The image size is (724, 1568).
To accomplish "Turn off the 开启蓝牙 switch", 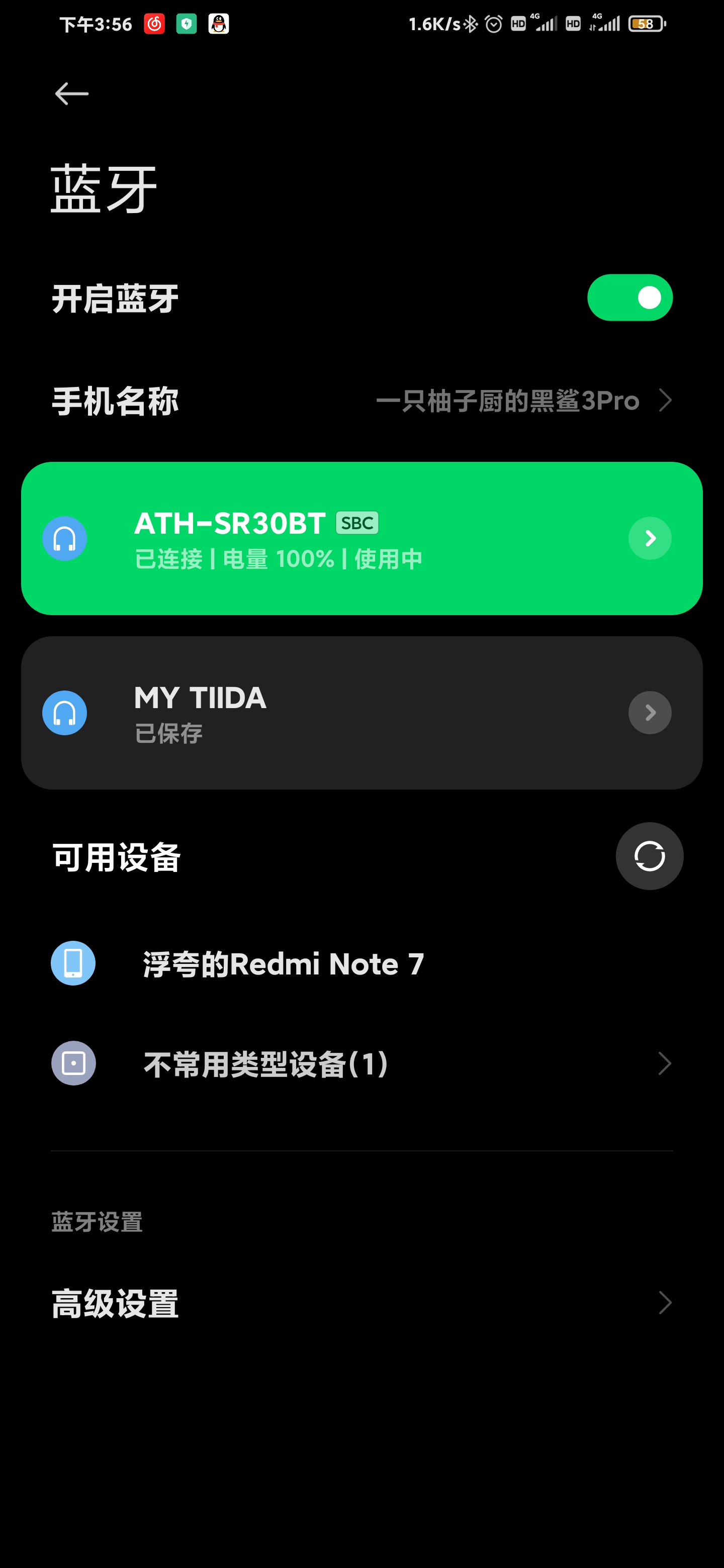I will pos(629,298).
